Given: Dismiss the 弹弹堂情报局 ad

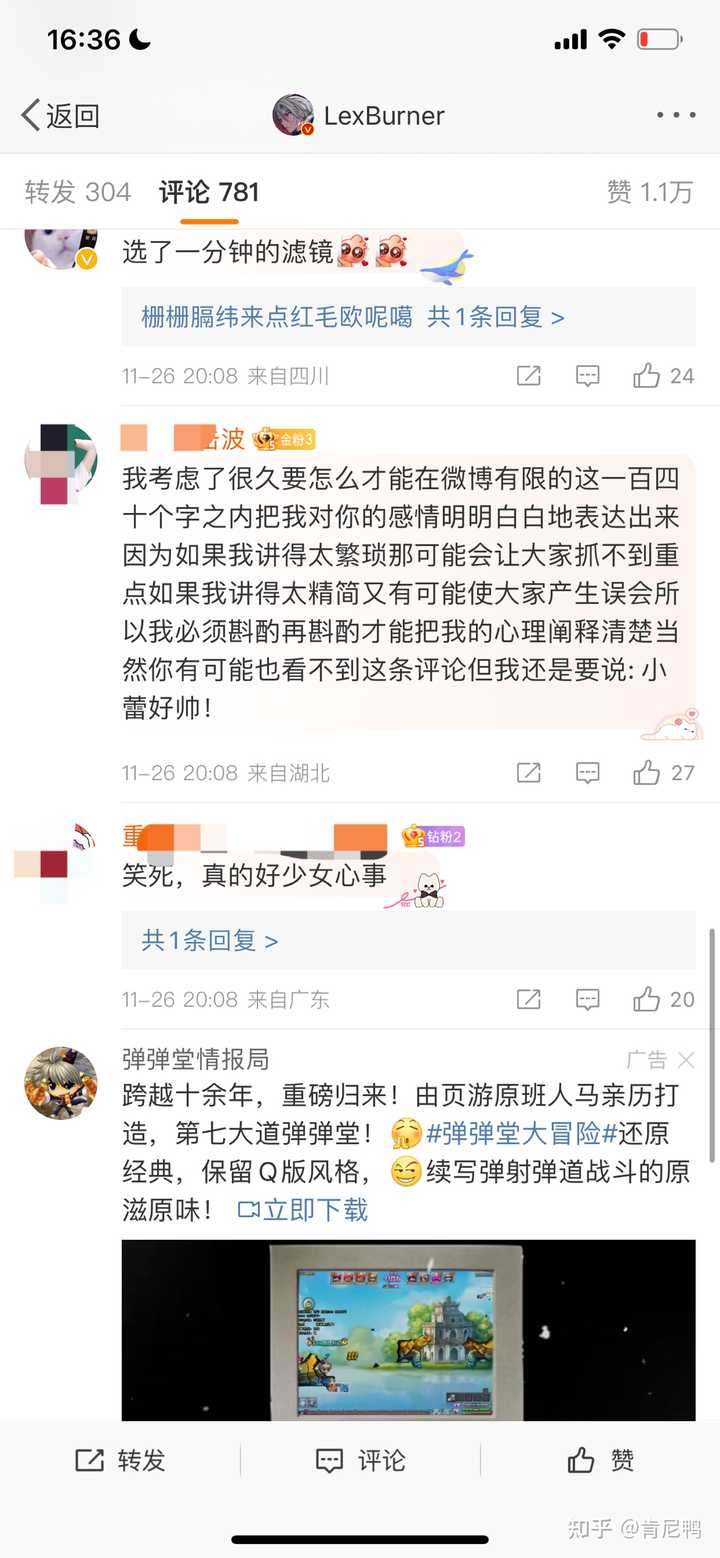Looking at the screenshot, I should click(686, 1060).
